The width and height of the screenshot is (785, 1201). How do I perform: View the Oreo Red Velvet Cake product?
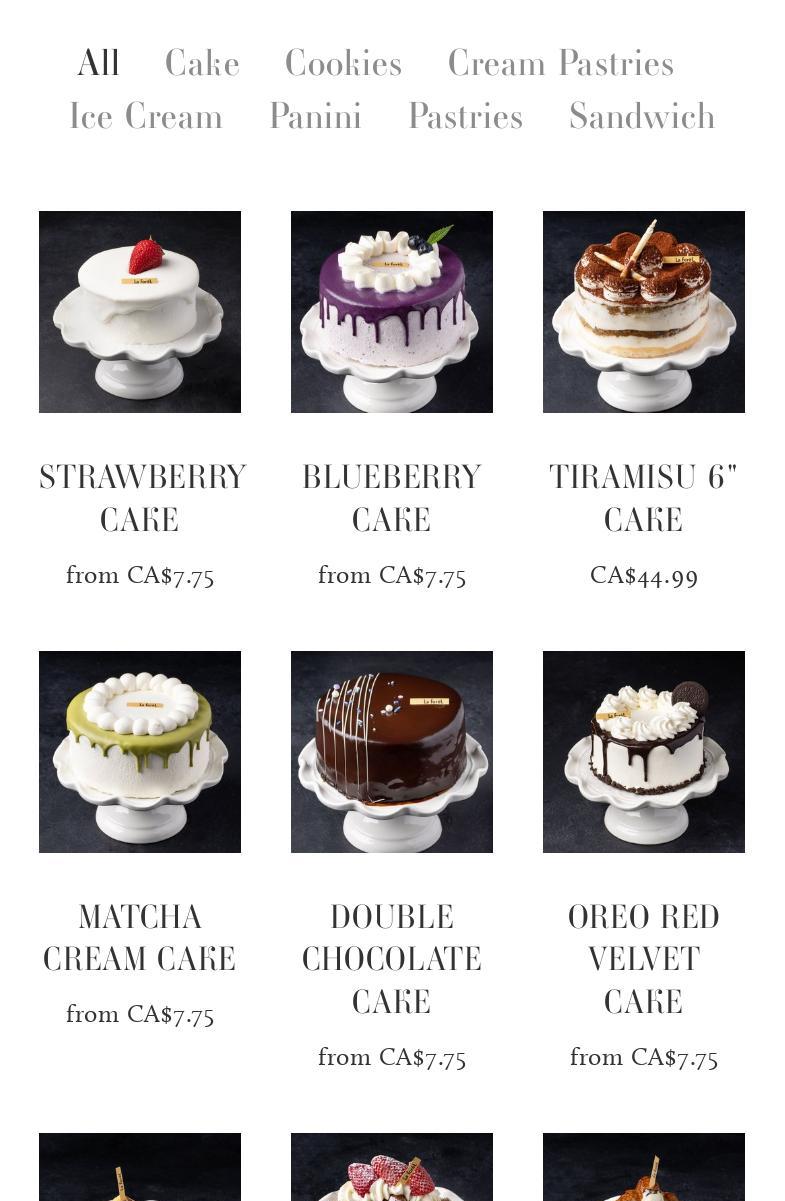pos(644,752)
